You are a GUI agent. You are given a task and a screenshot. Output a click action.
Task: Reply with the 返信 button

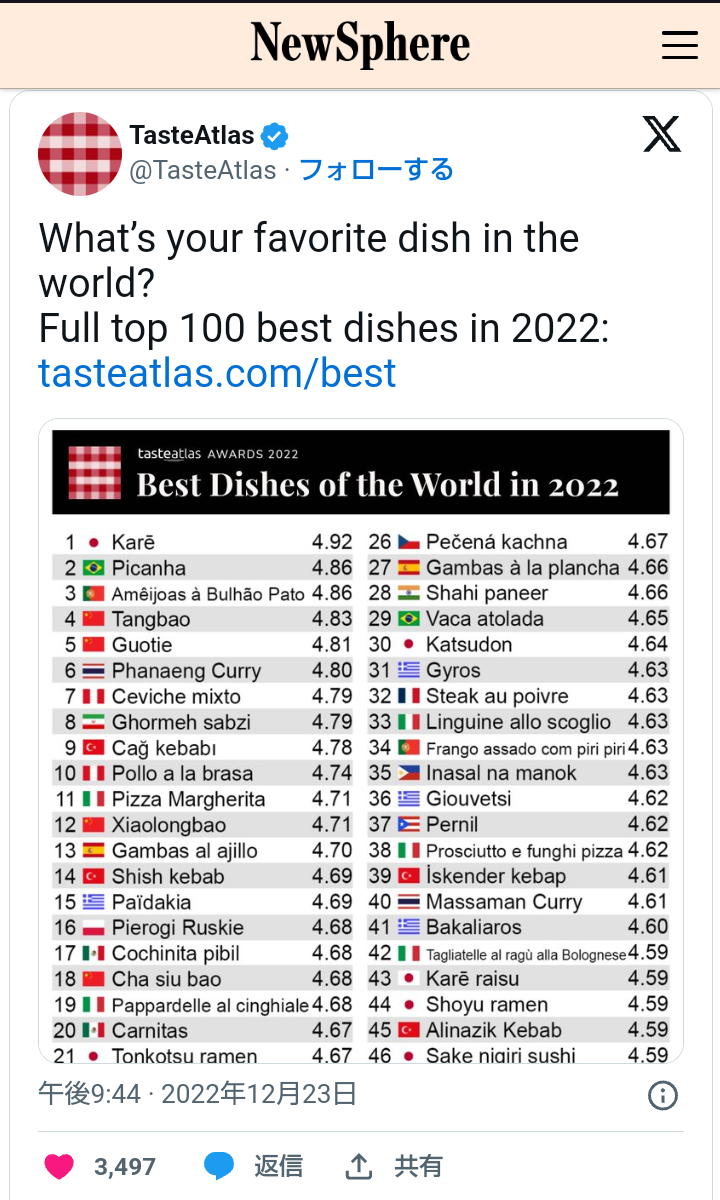pos(254,1166)
